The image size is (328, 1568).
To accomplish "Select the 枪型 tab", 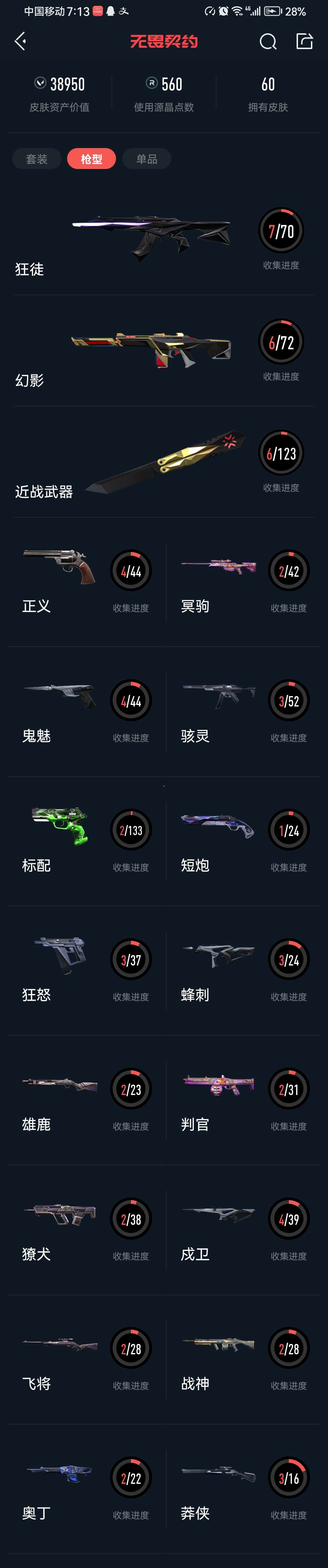I will [91, 159].
